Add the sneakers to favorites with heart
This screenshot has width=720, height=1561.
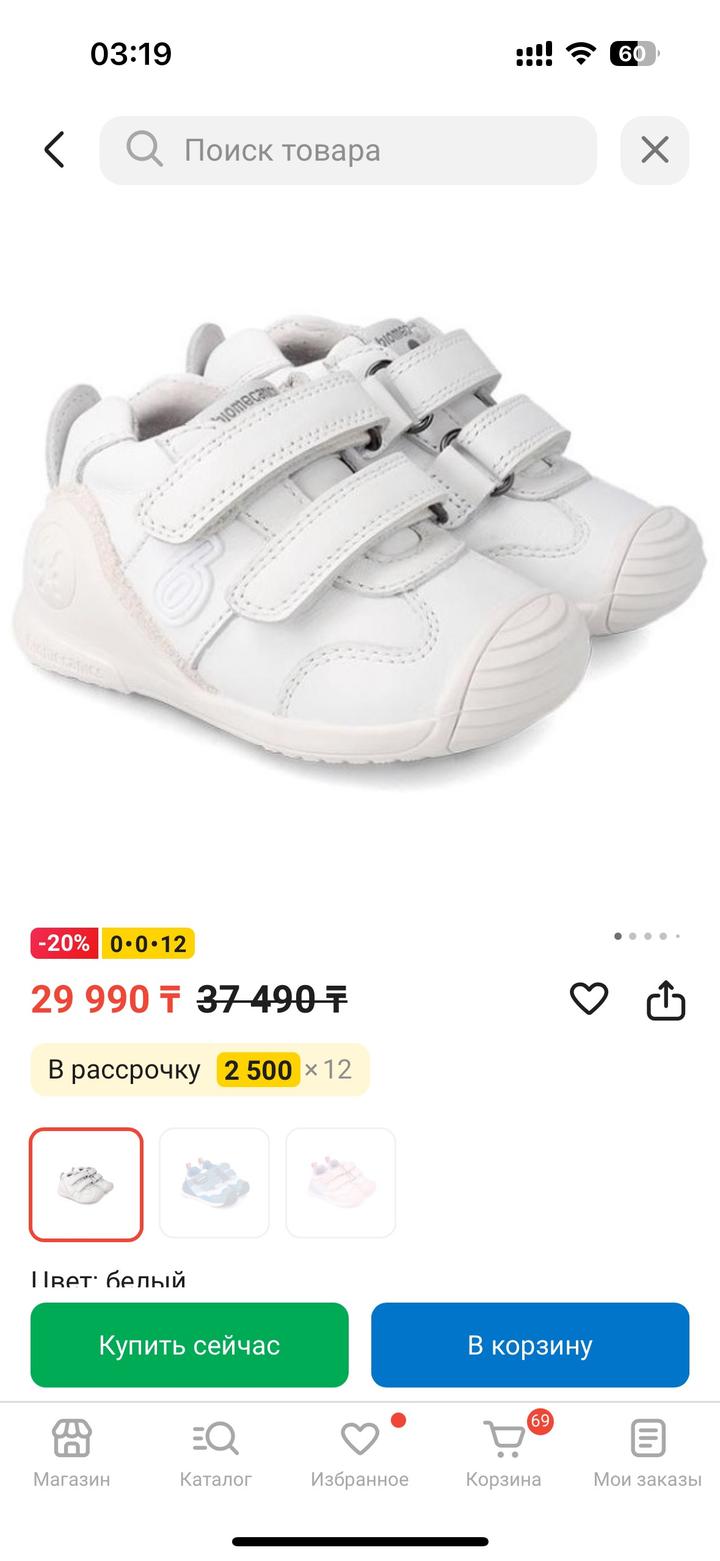click(589, 998)
